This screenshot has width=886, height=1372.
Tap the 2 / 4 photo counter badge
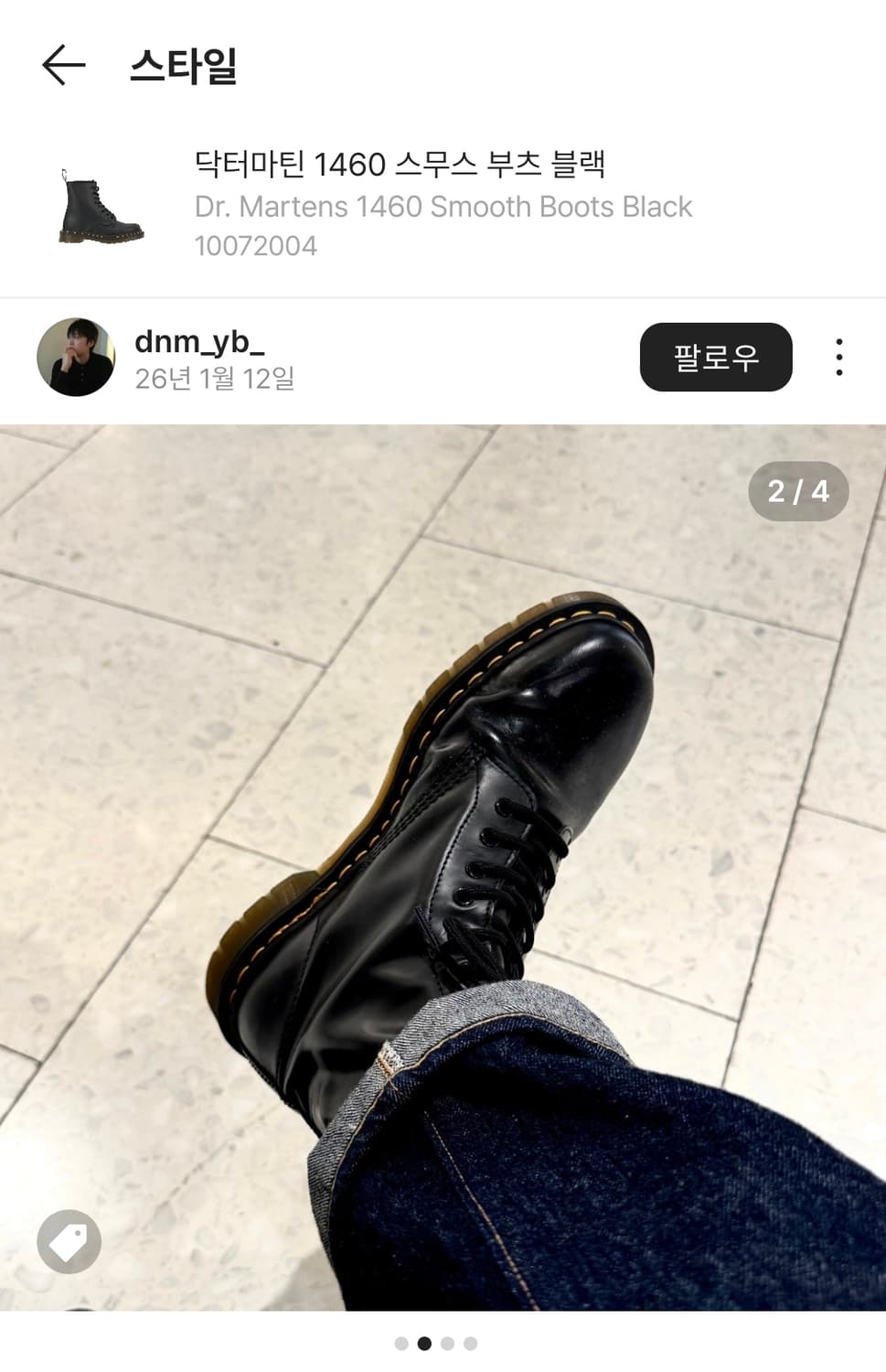797,492
